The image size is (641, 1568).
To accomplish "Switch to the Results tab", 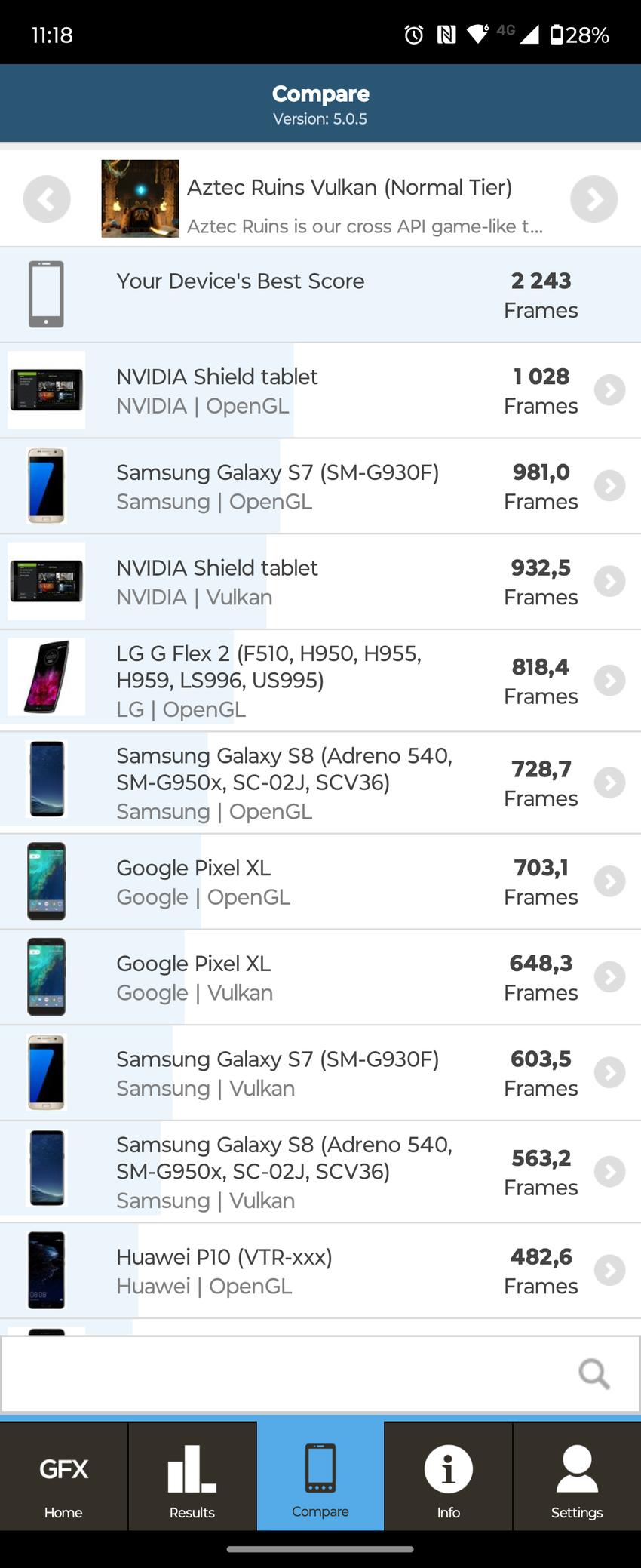I will (192, 1476).
